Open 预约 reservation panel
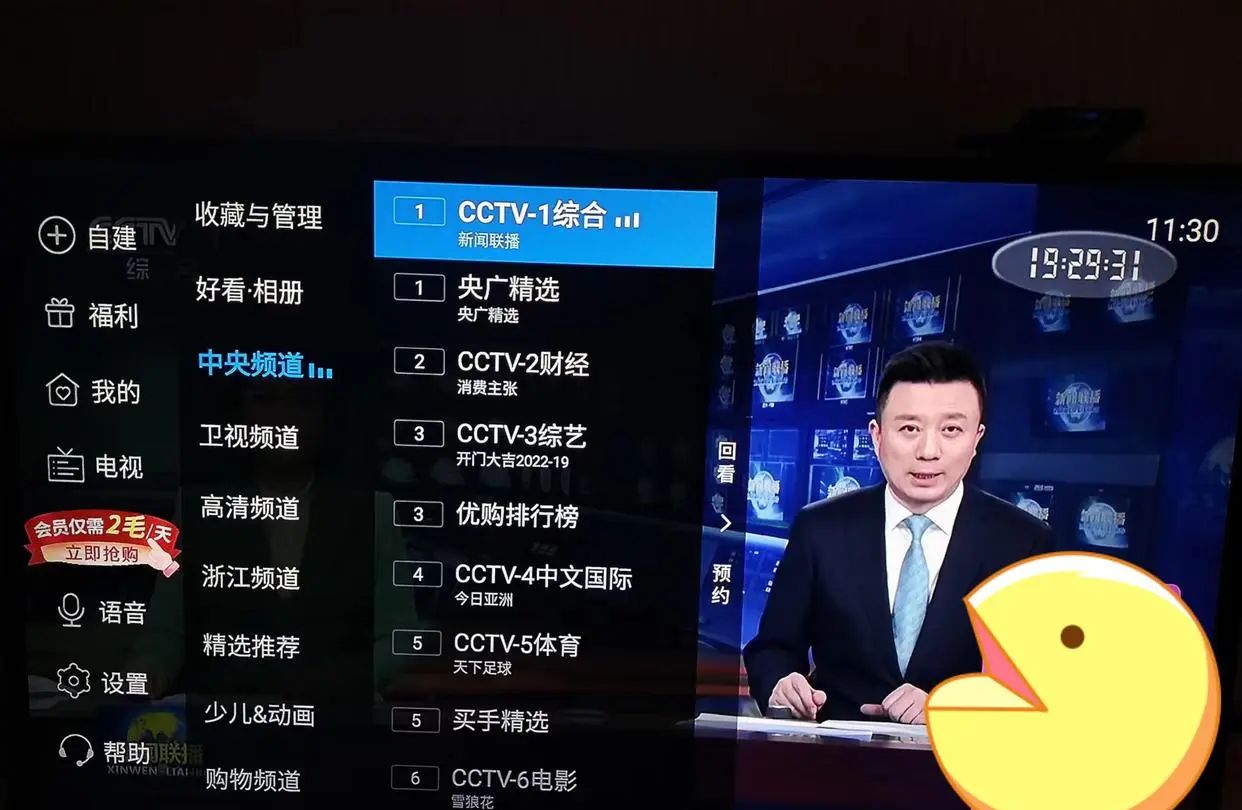 click(x=722, y=584)
